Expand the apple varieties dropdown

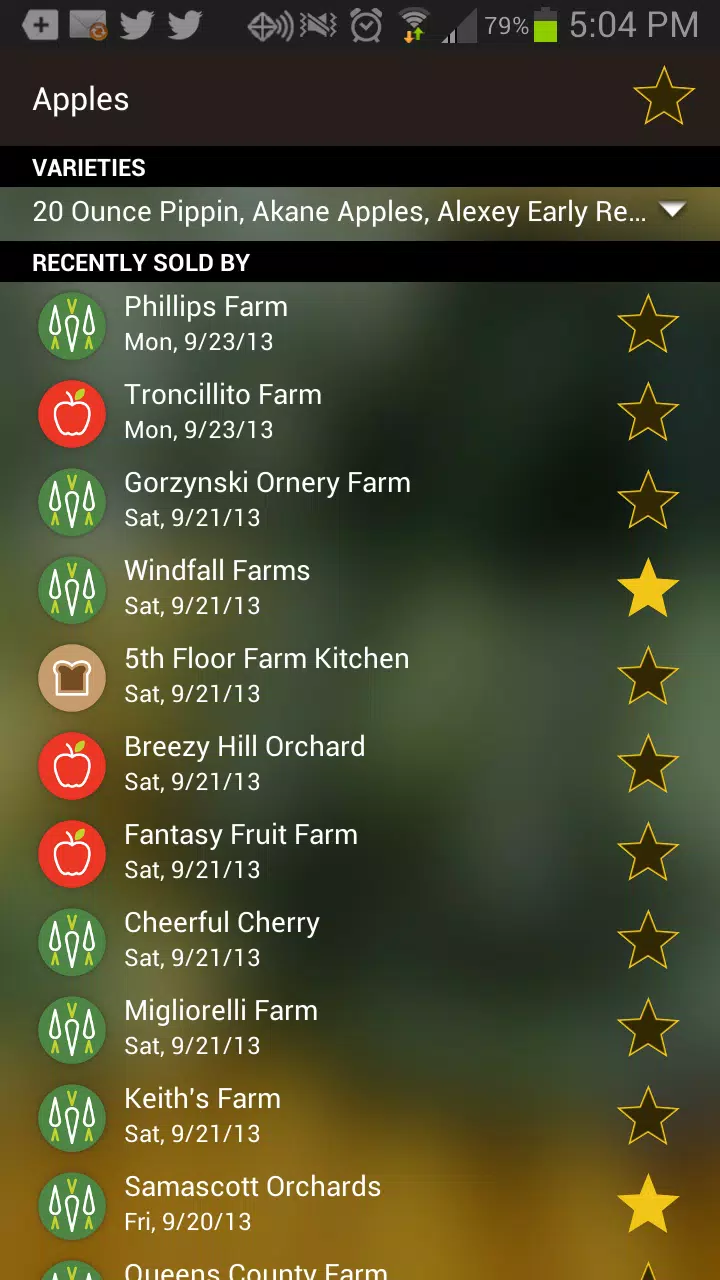tap(672, 211)
